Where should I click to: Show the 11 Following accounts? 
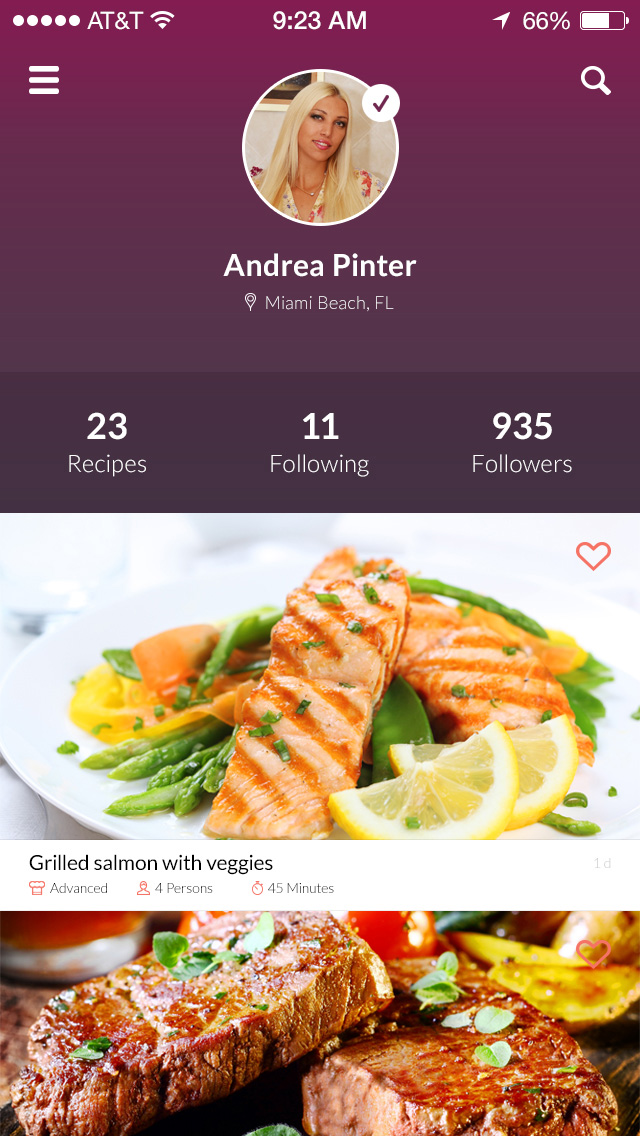(320, 442)
